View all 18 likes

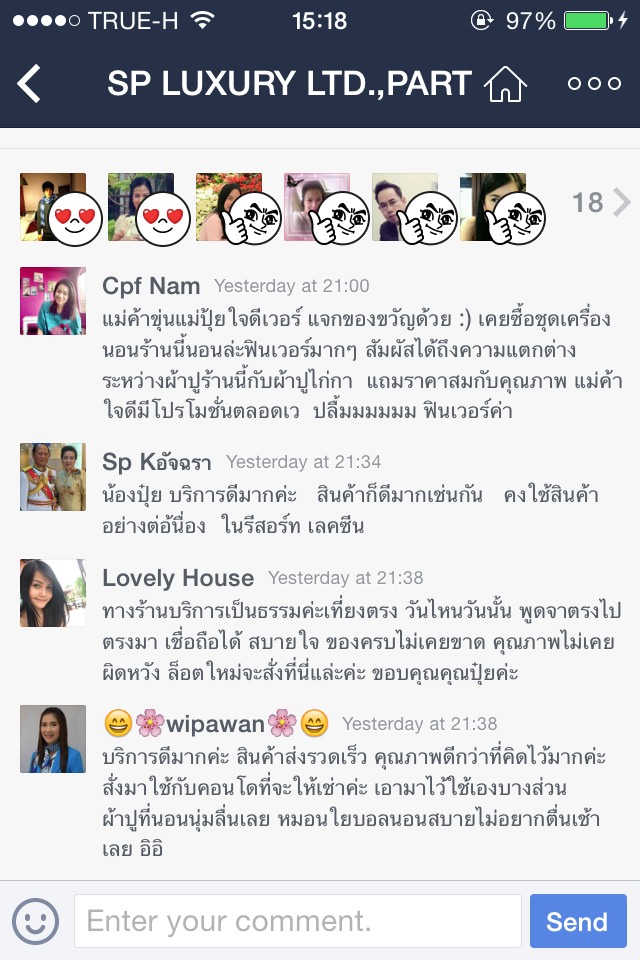[x=601, y=203]
